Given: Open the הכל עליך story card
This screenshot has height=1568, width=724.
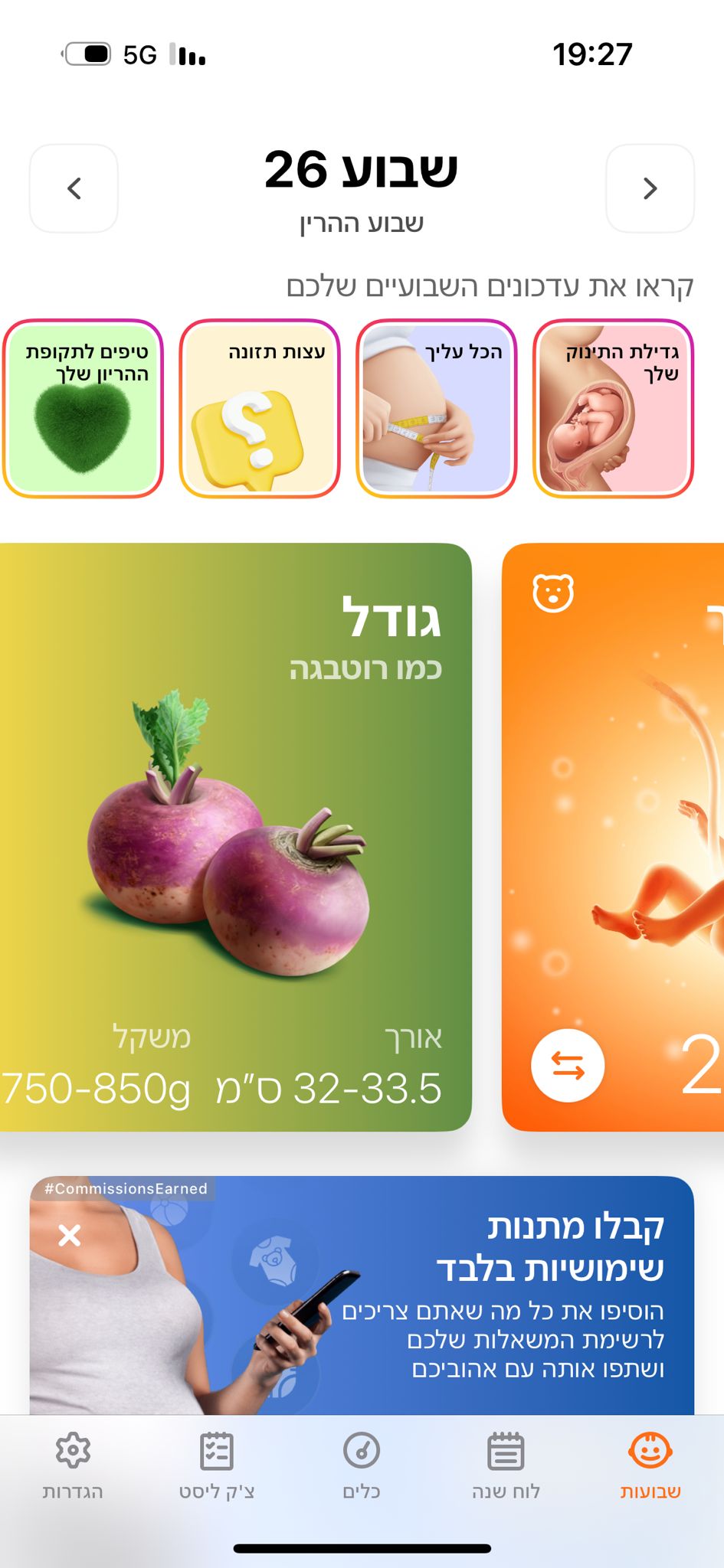Looking at the screenshot, I should (x=436, y=409).
